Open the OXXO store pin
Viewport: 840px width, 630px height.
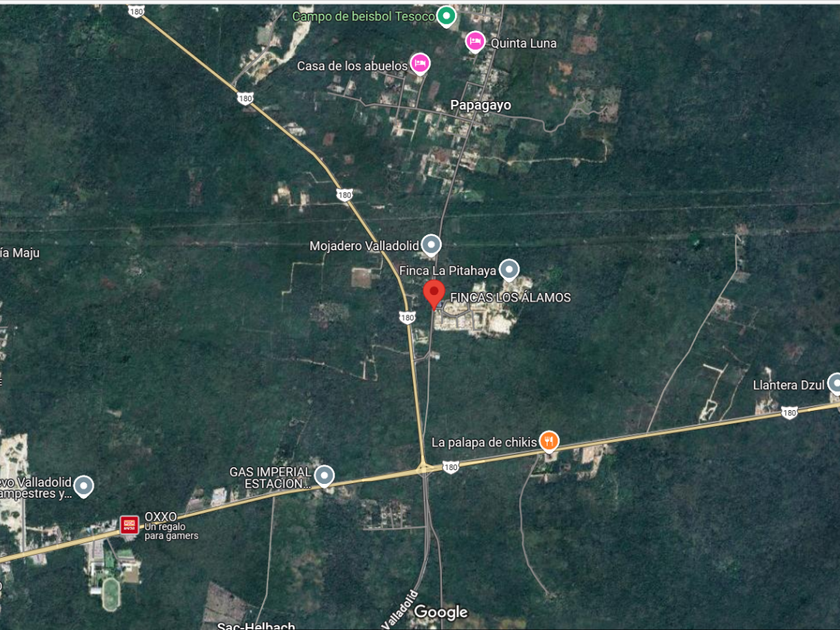[129, 524]
